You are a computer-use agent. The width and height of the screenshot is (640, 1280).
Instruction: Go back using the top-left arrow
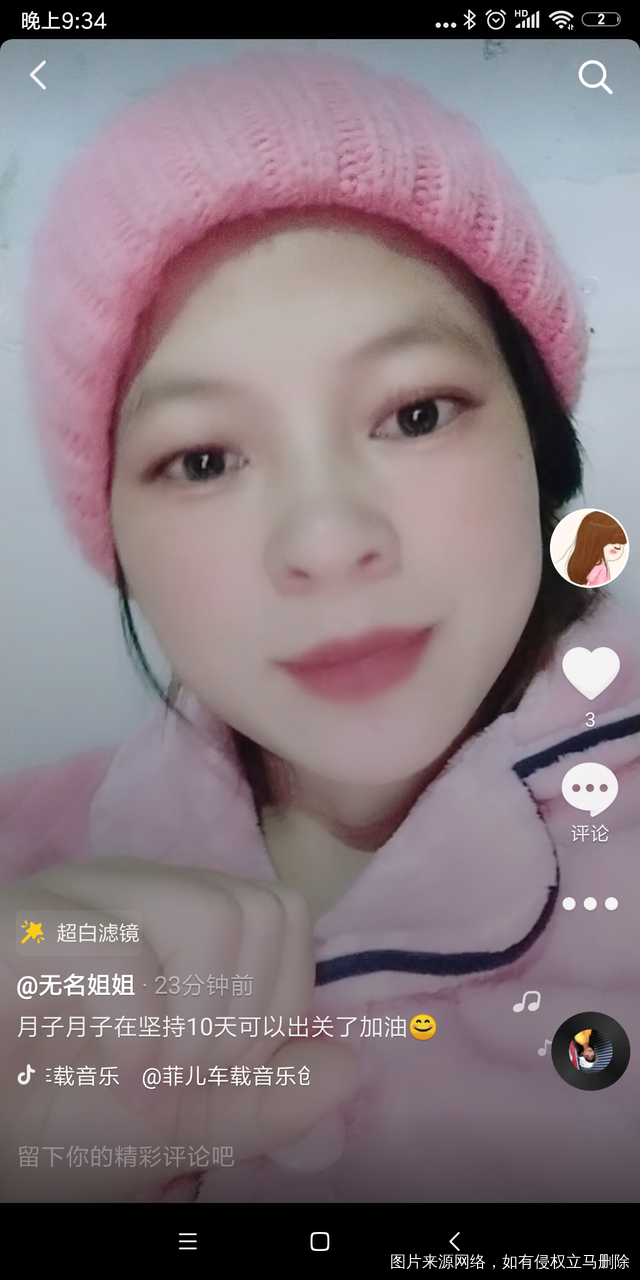click(x=38, y=75)
